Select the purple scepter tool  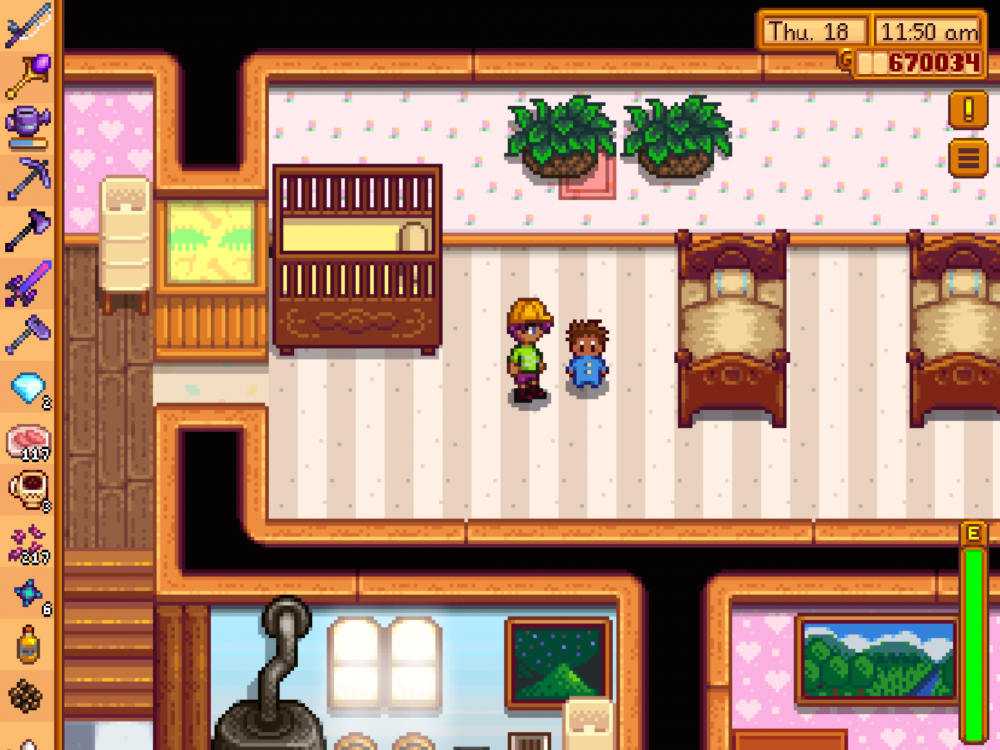point(27,76)
